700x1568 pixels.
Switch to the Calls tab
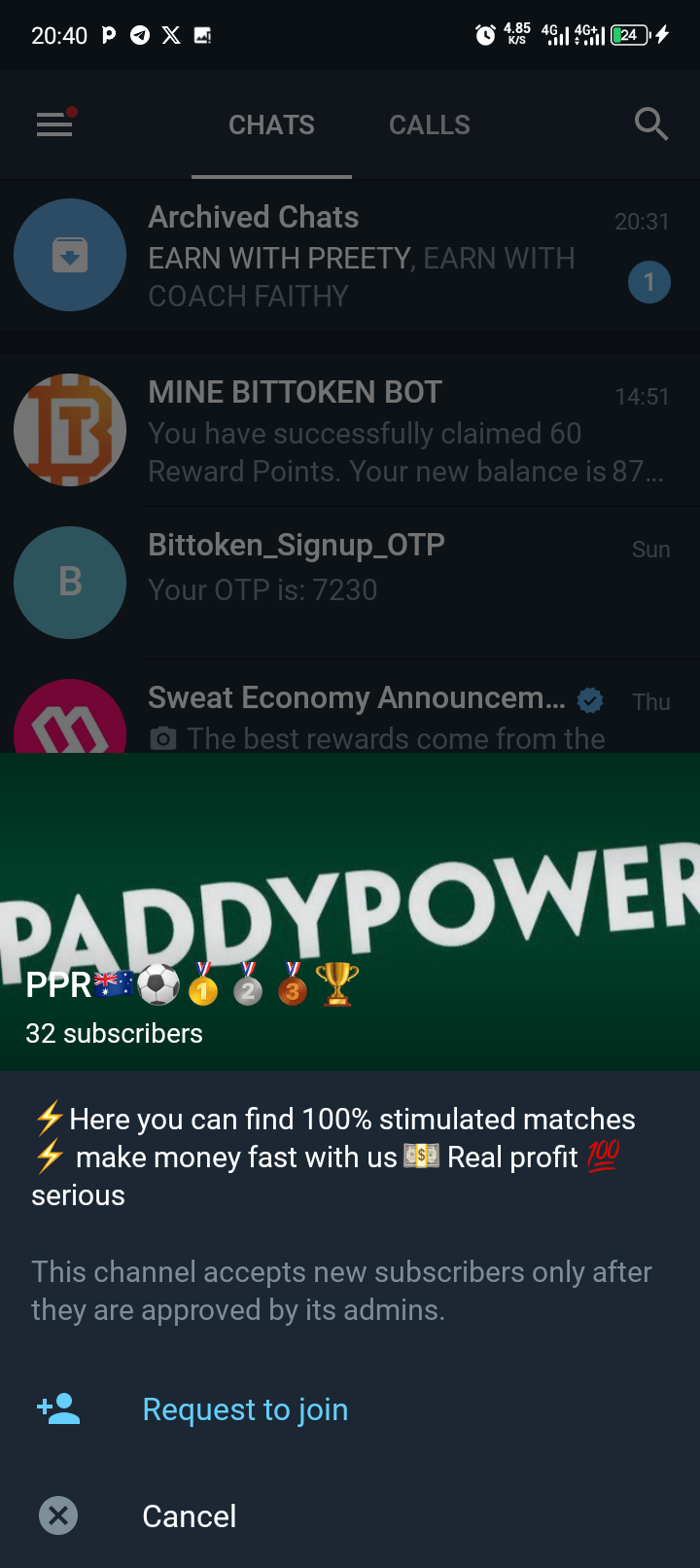[429, 125]
